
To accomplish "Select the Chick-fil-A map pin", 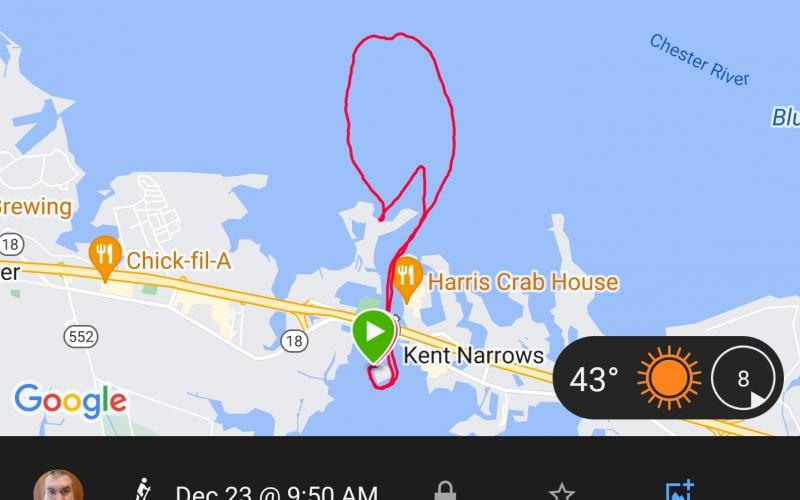I will point(105,256).
